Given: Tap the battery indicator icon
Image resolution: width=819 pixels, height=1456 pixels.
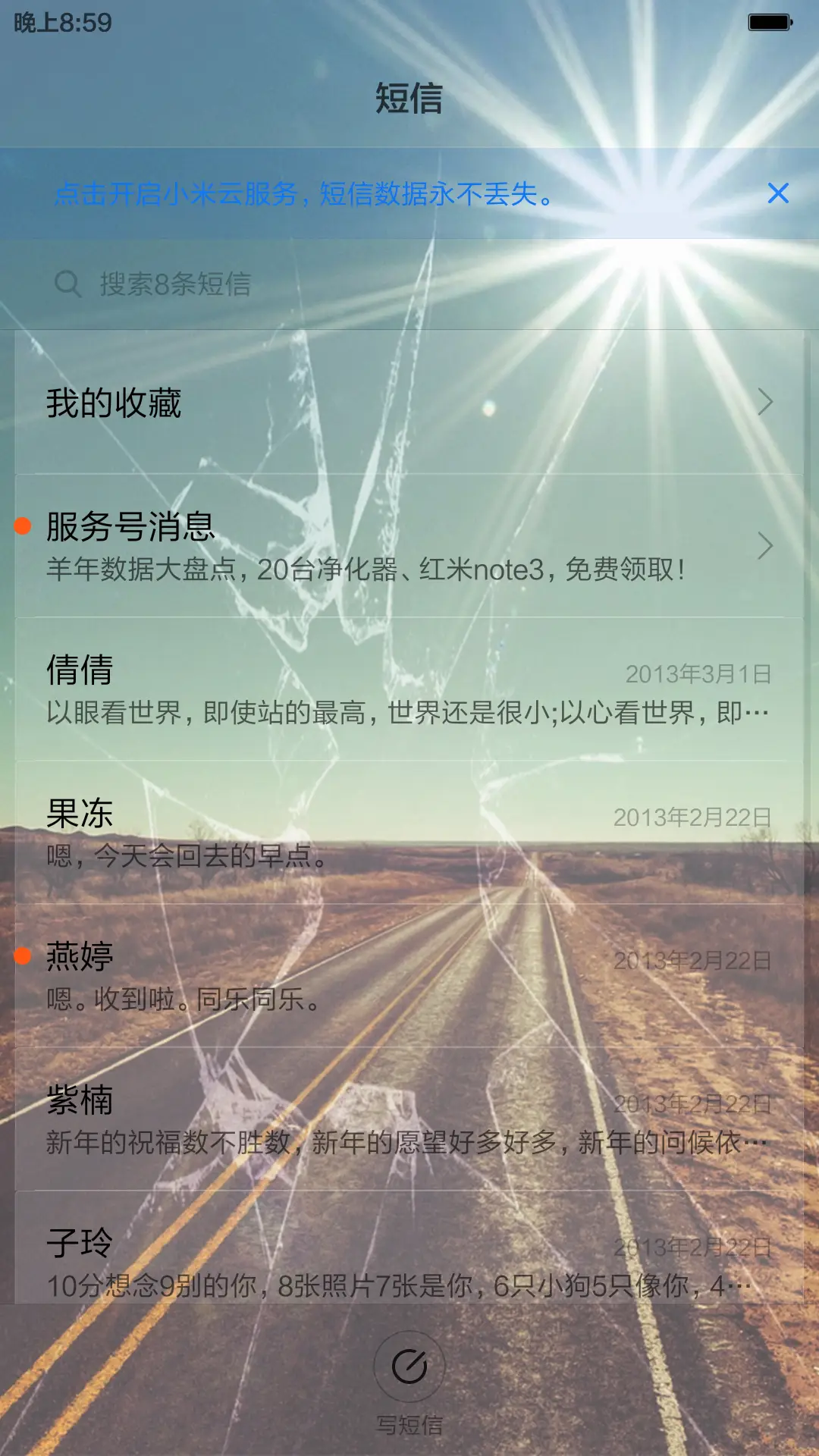Looking at the screenshot, I should pos(768,23).
